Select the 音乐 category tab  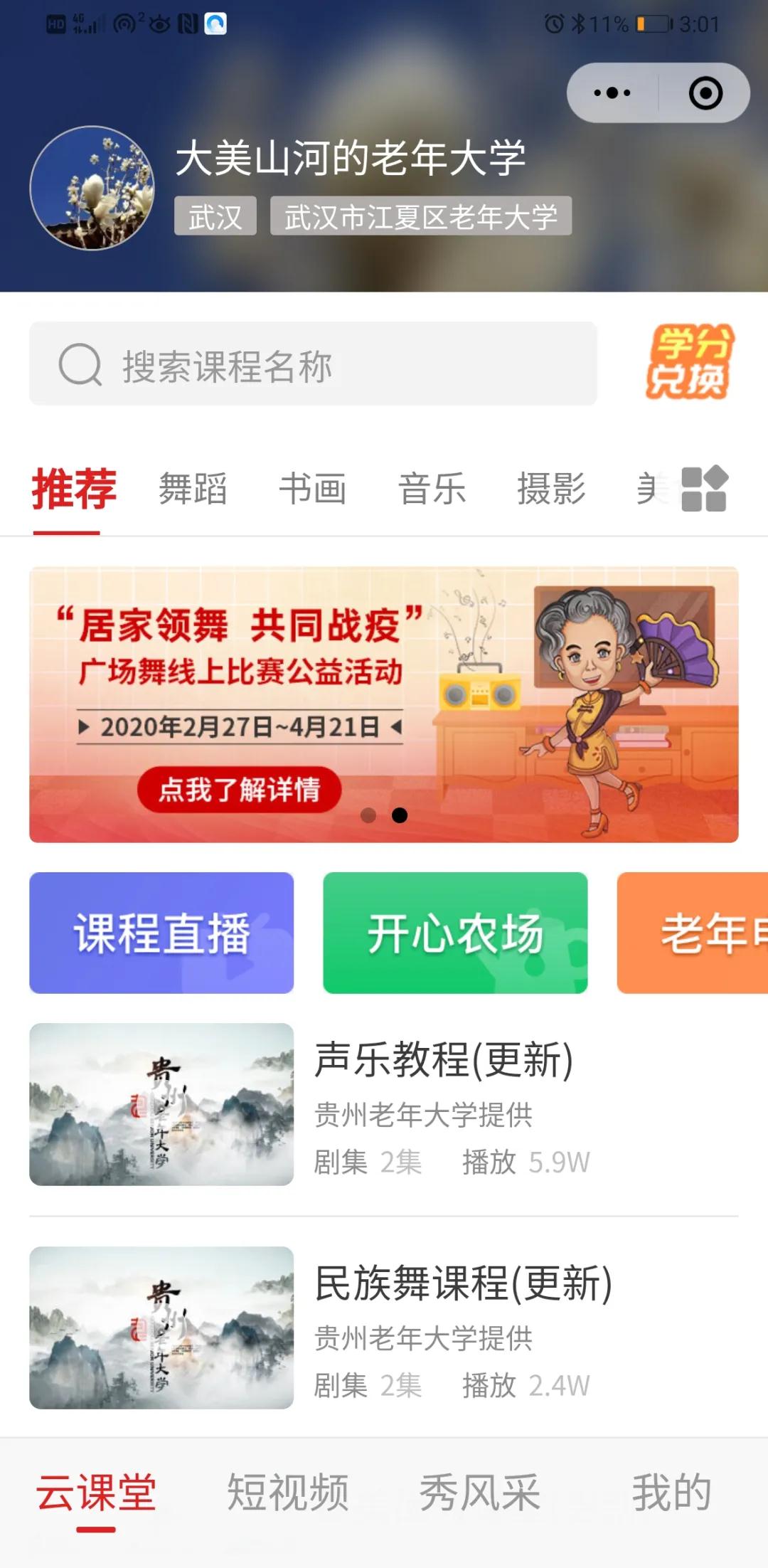tap(432, 489)
